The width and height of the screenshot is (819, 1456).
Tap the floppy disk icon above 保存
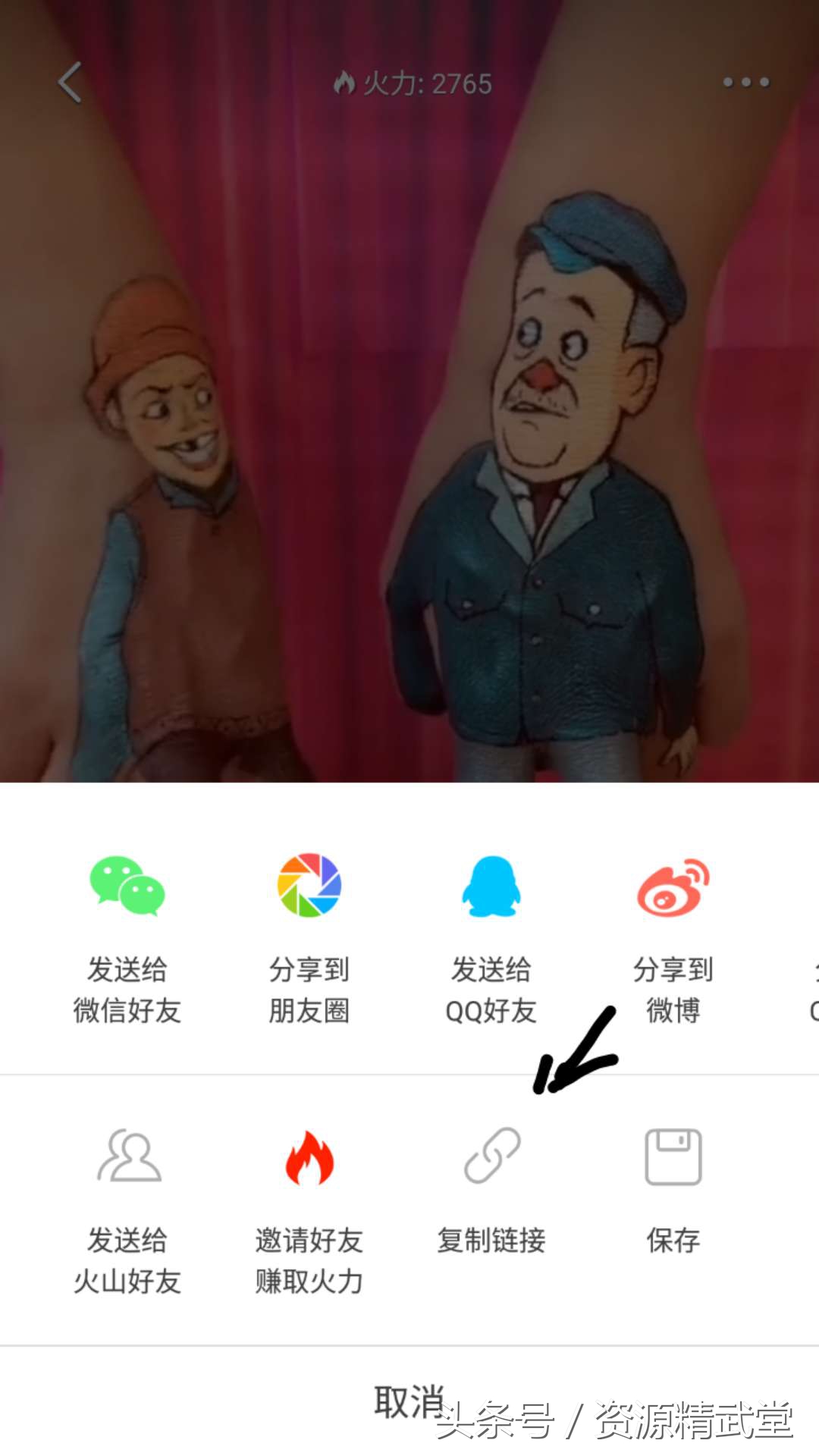672,1156
